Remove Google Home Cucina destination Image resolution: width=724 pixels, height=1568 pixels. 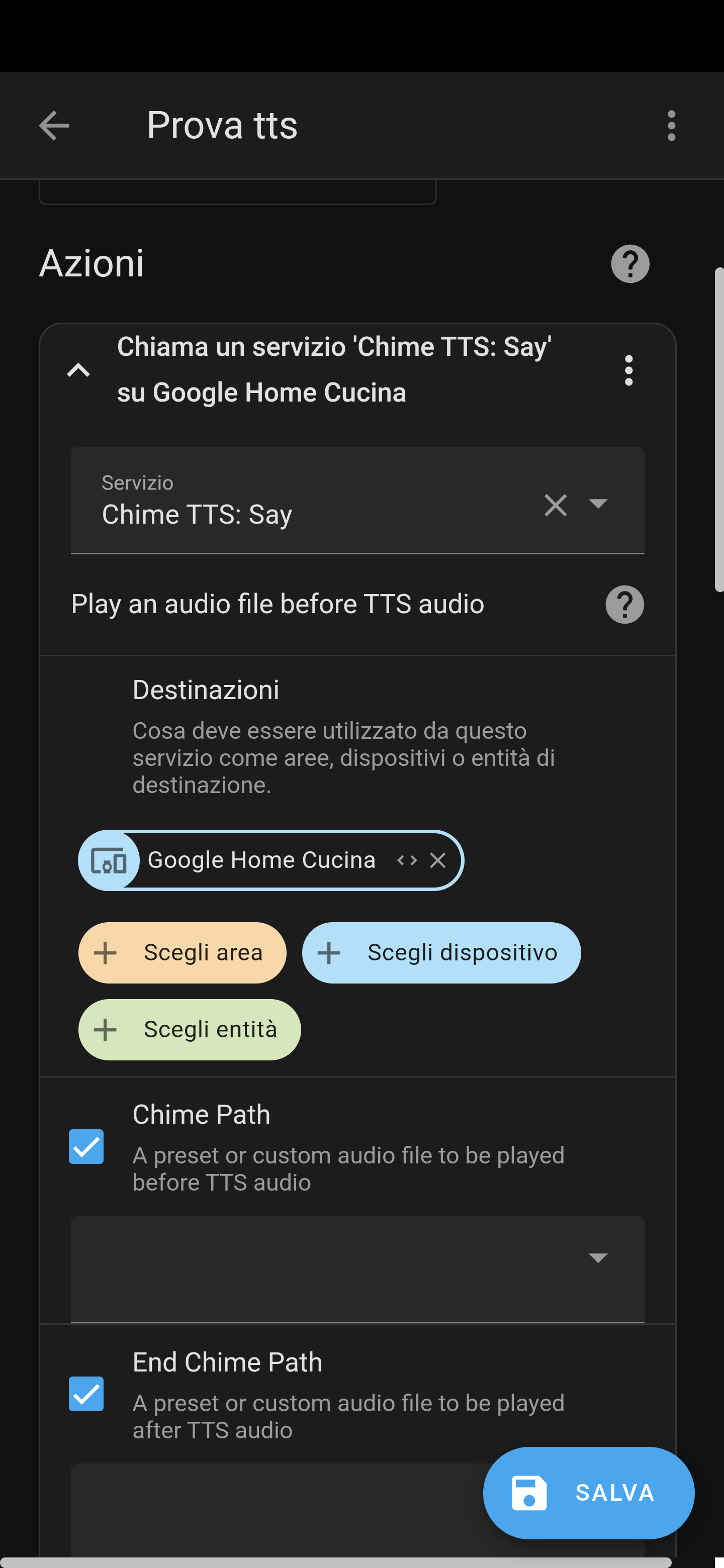pyautogui.click(x=438, y=860)
